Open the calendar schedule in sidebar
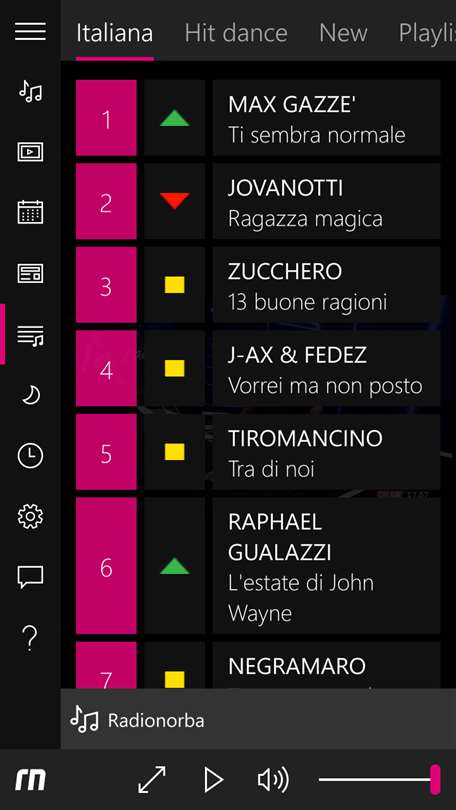 pos(30,212)
